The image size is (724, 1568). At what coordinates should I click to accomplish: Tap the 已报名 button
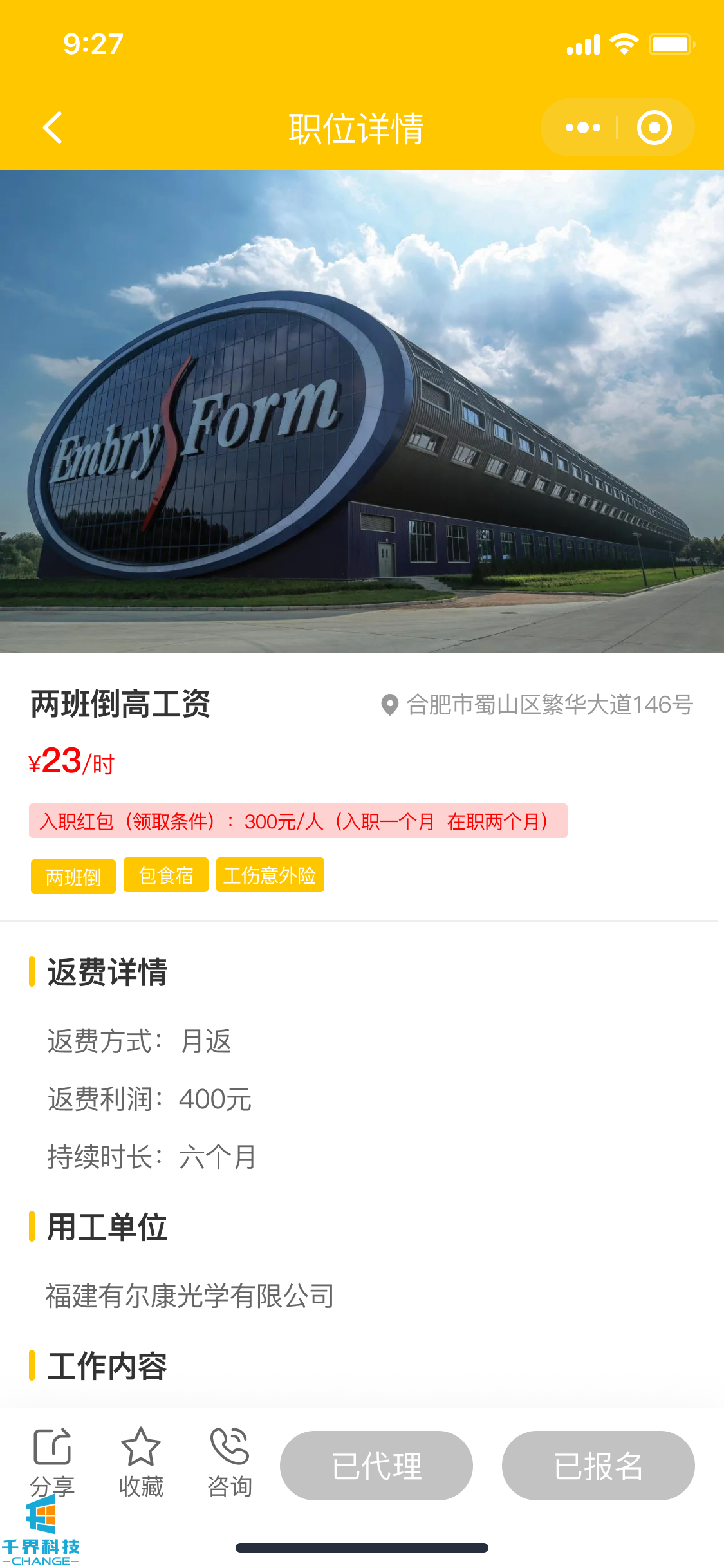tap(598, 1466)
